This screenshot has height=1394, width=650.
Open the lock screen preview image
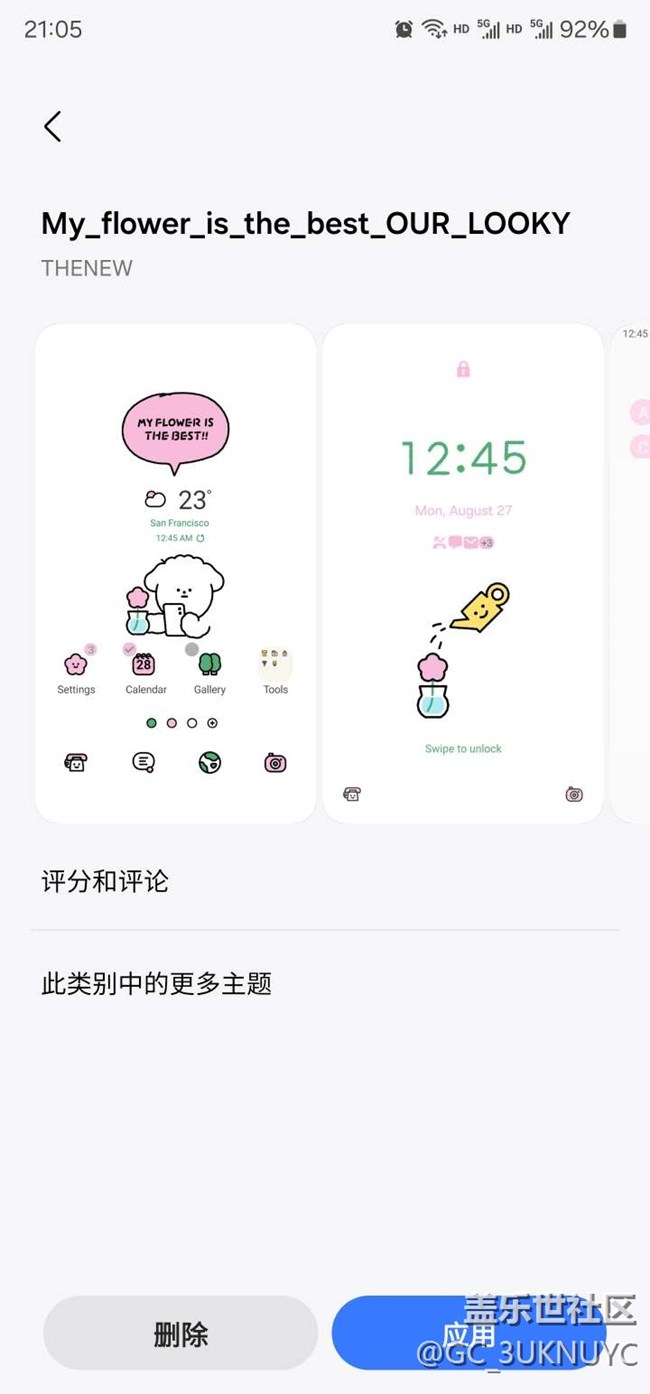463,573
